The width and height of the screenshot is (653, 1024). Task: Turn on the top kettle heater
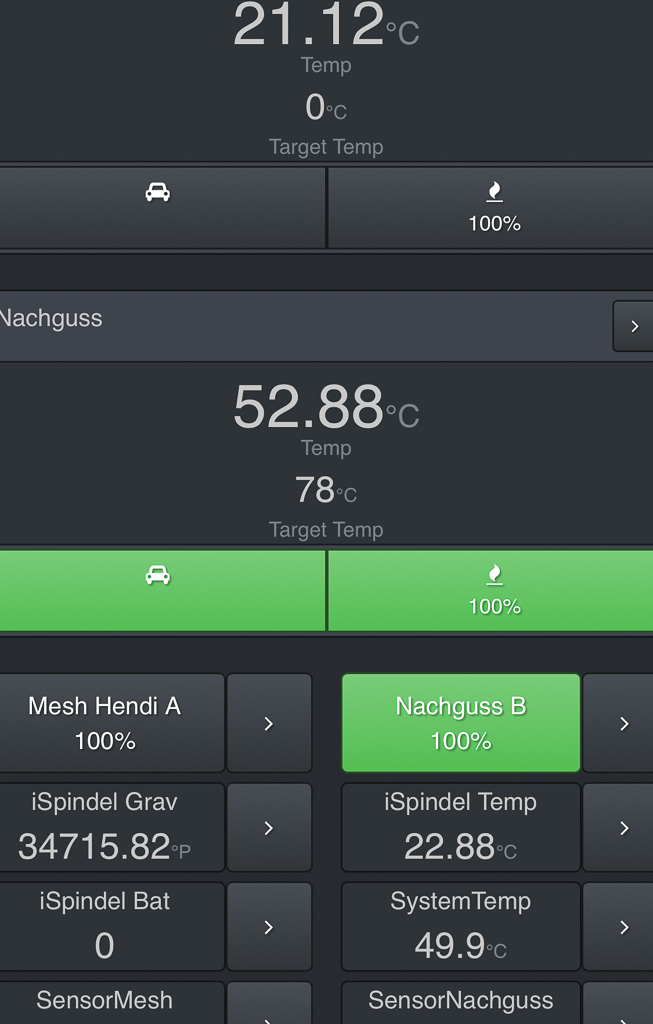[x=492, y=207]
